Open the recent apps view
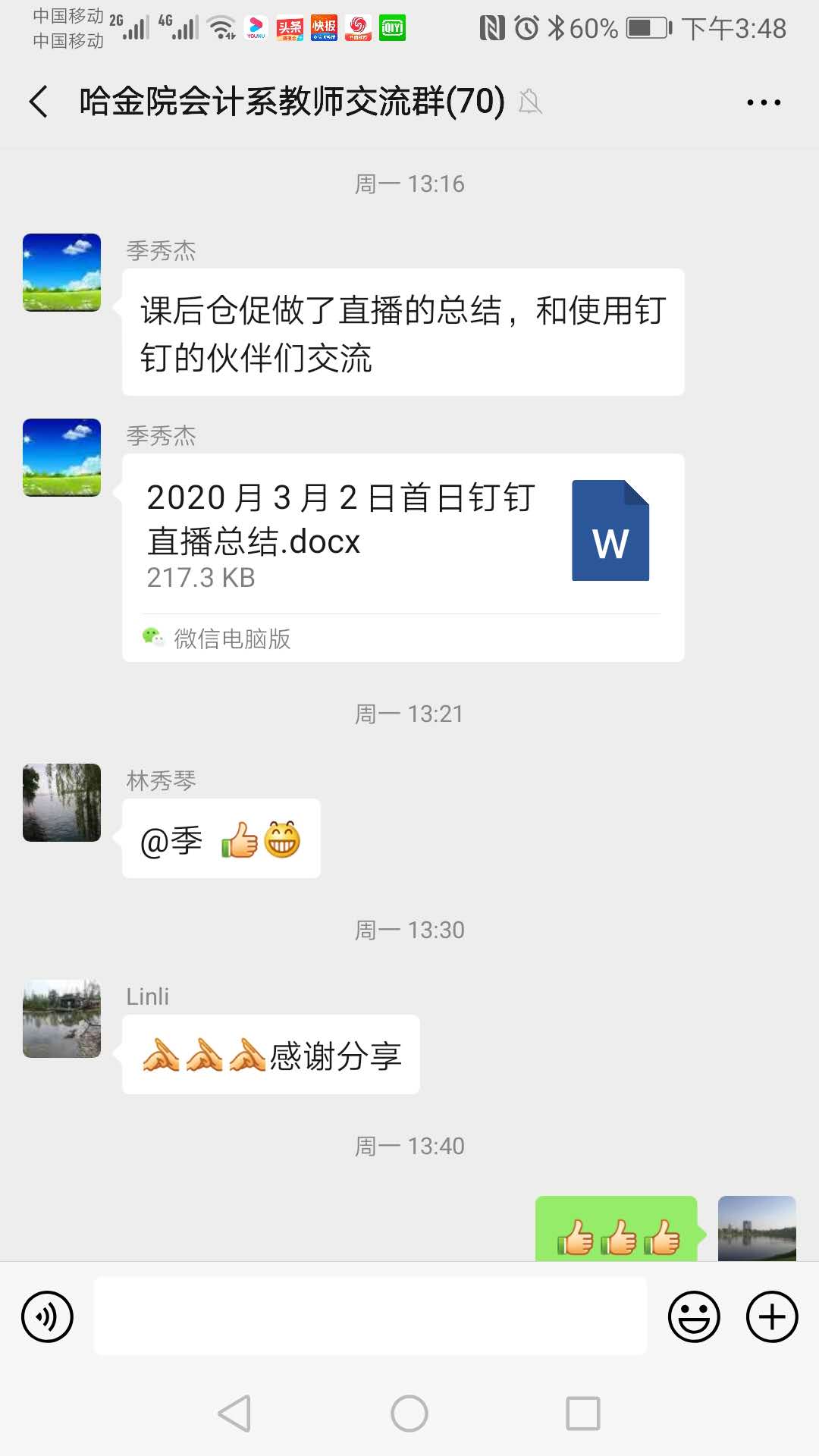The width and height of the screenshot is (819, 1456). tap(582, 1414)
